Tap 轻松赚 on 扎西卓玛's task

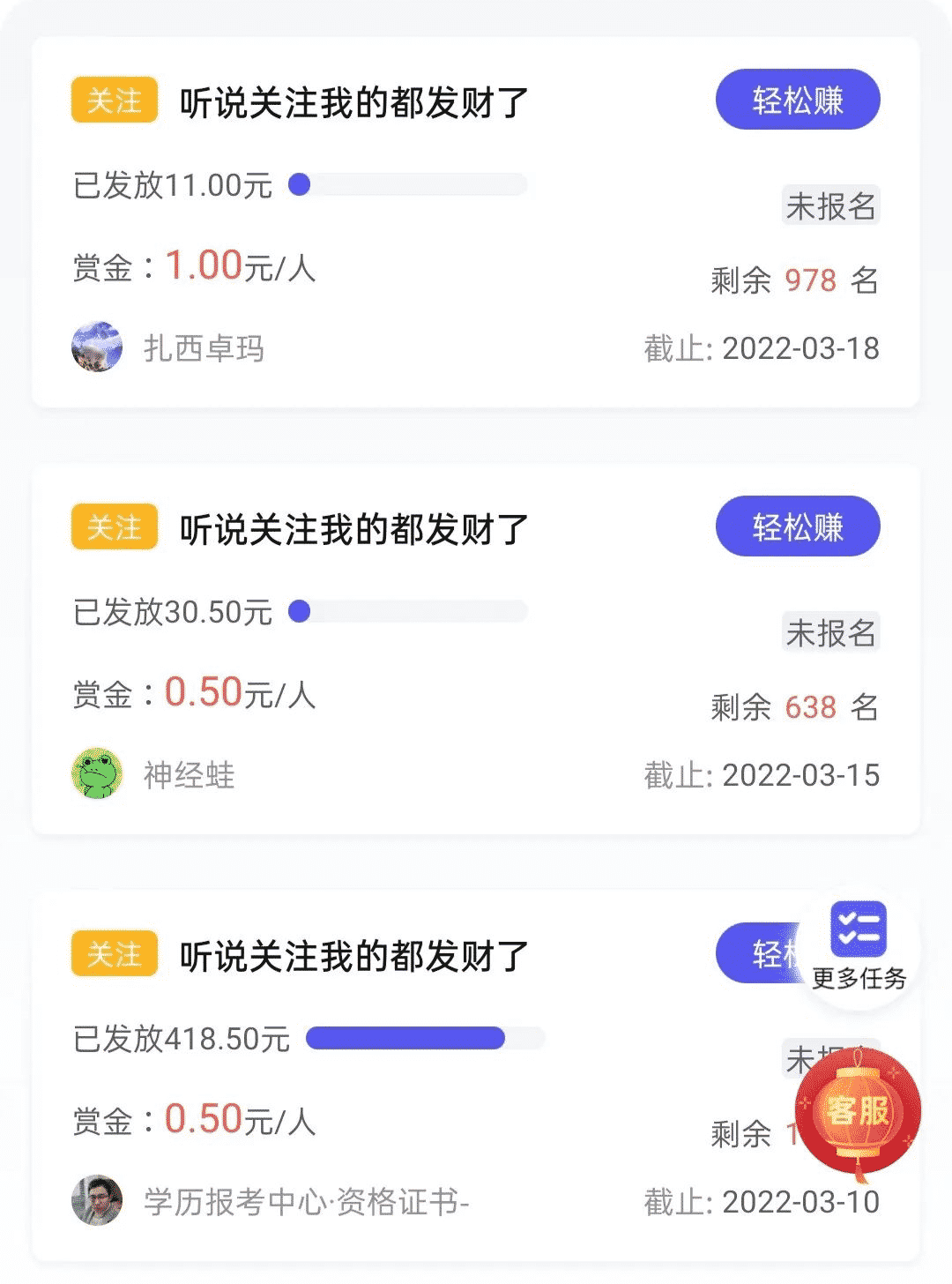tap(798, 100)
